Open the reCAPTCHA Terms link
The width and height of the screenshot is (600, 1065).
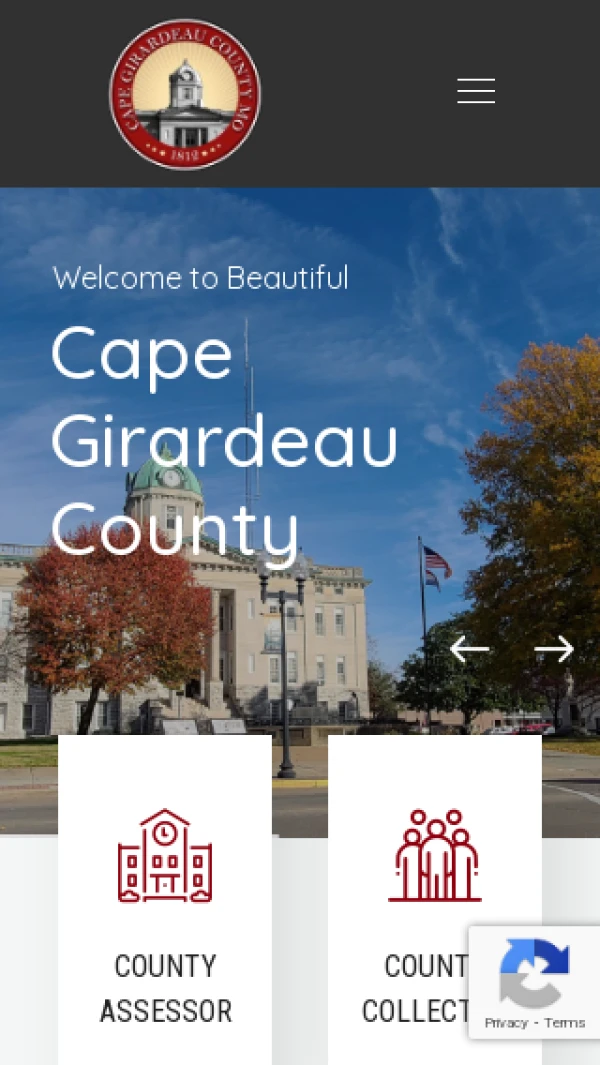pyautogui.click(x=565, y=1022)
